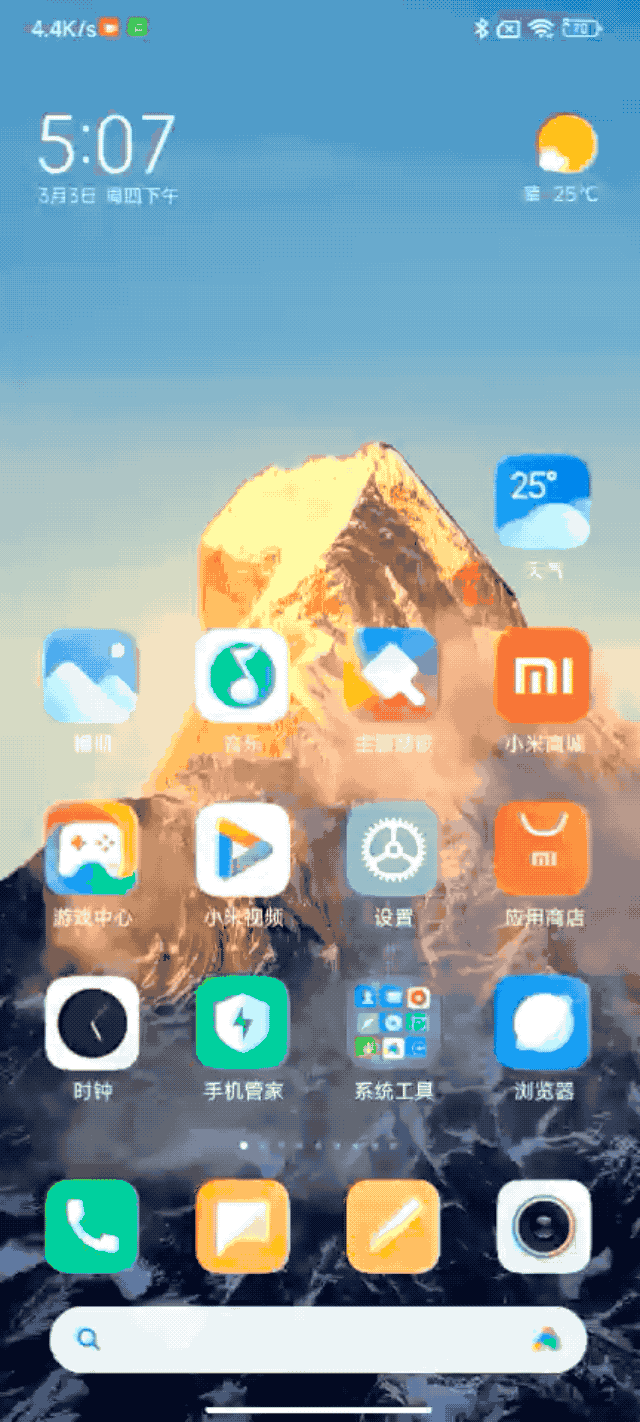This screenshot has width=640, height=1422.
Task: Open 主题壁纸 themes app
Action: click(x=392, y=676)
